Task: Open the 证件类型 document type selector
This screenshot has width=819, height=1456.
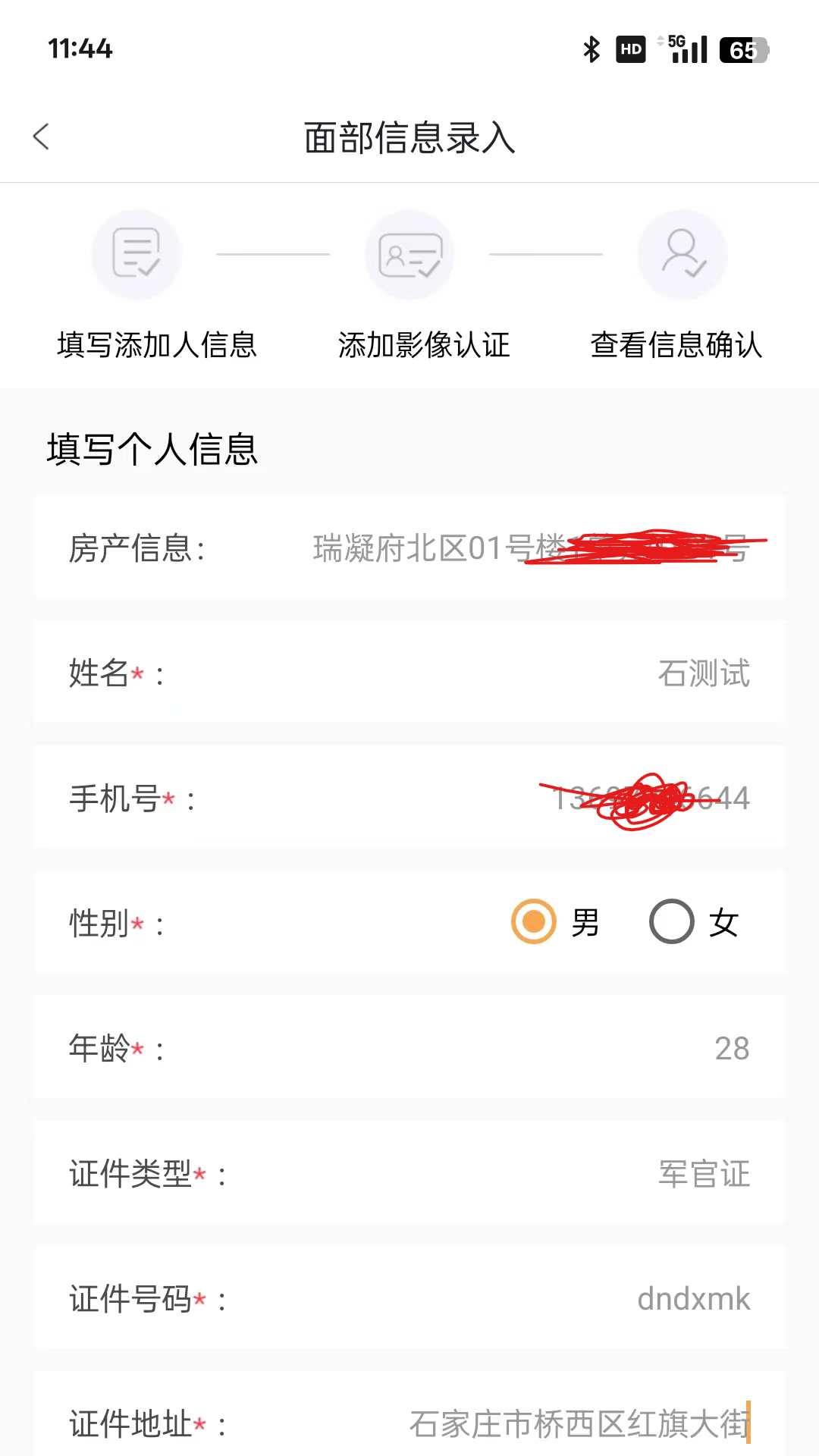Action: [409, 1174]
